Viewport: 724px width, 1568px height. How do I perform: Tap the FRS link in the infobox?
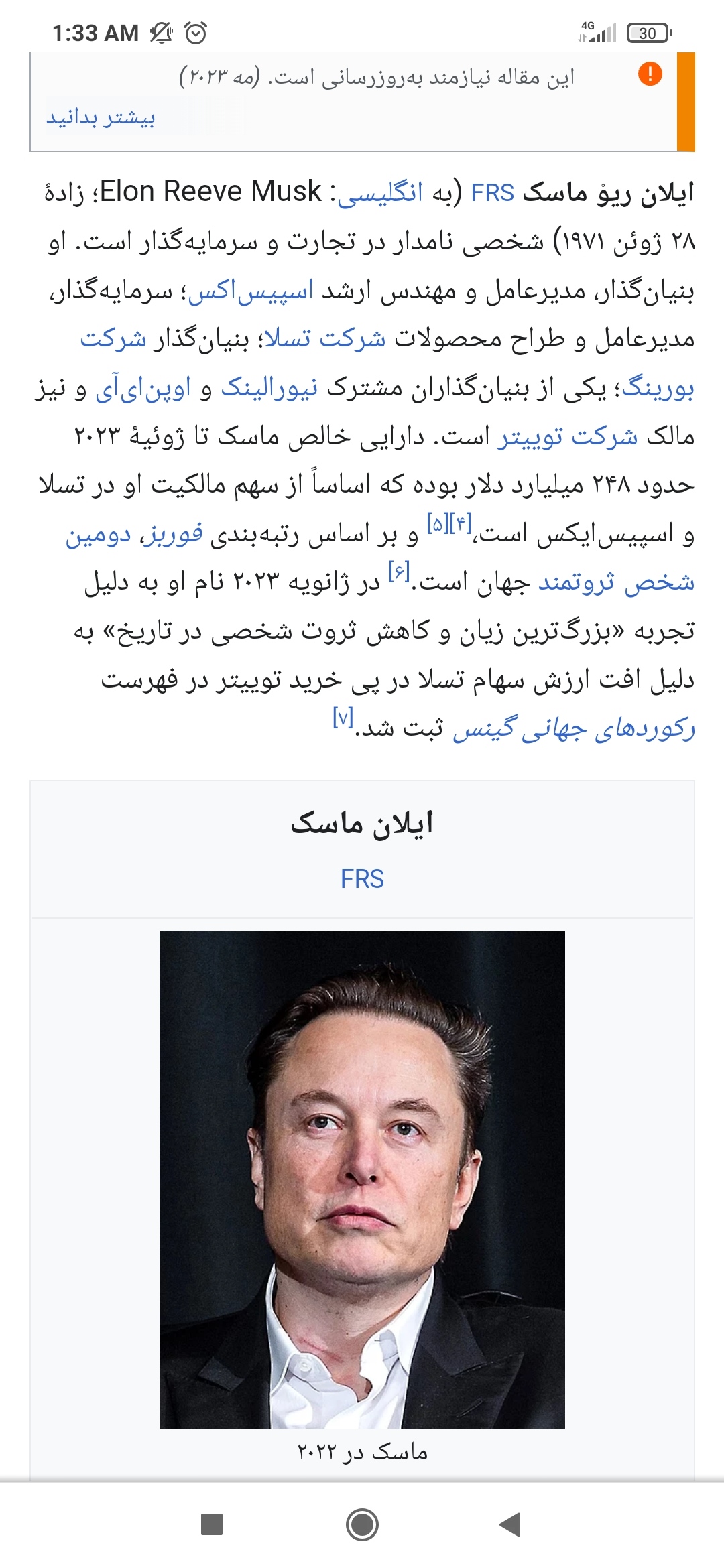click(362, 879)
